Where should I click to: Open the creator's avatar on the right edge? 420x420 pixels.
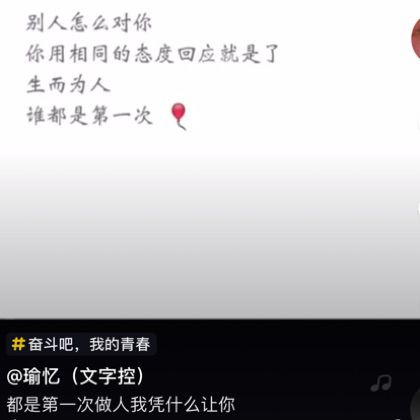tap(416, 39)
